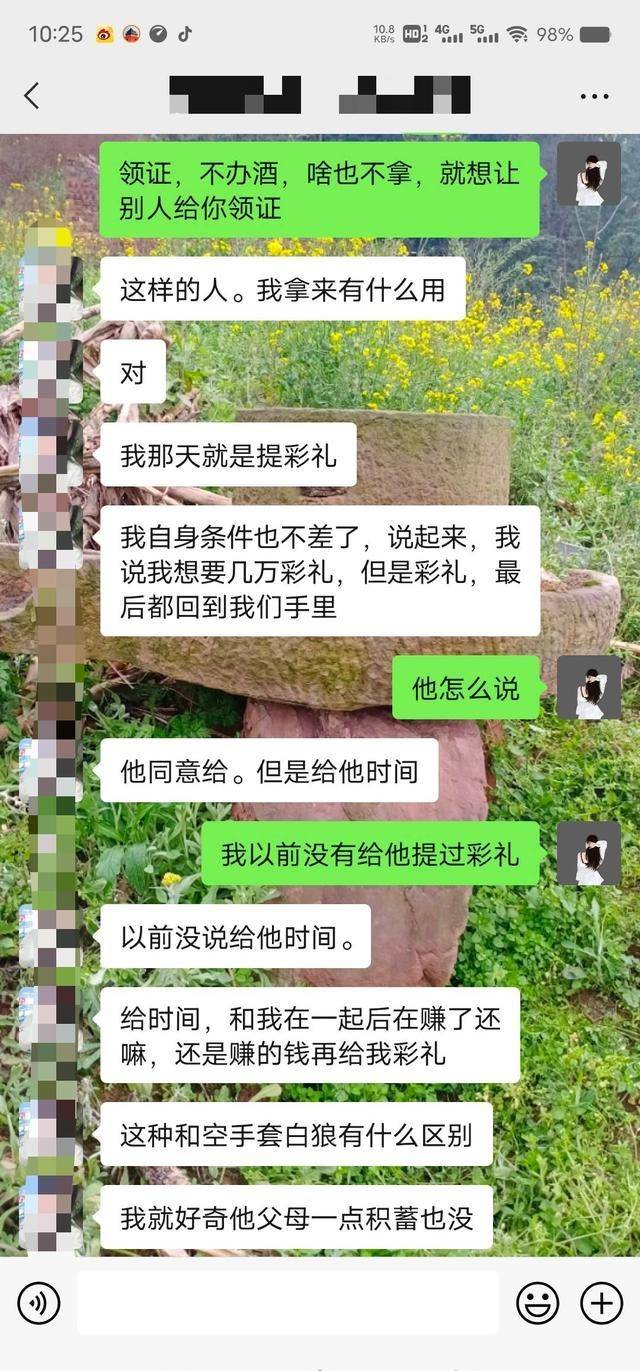Open sender avatar beside '他怎么说'
Image resolution: width=640 pixels, height=1371 pixels.
click(x=589, y=687)
